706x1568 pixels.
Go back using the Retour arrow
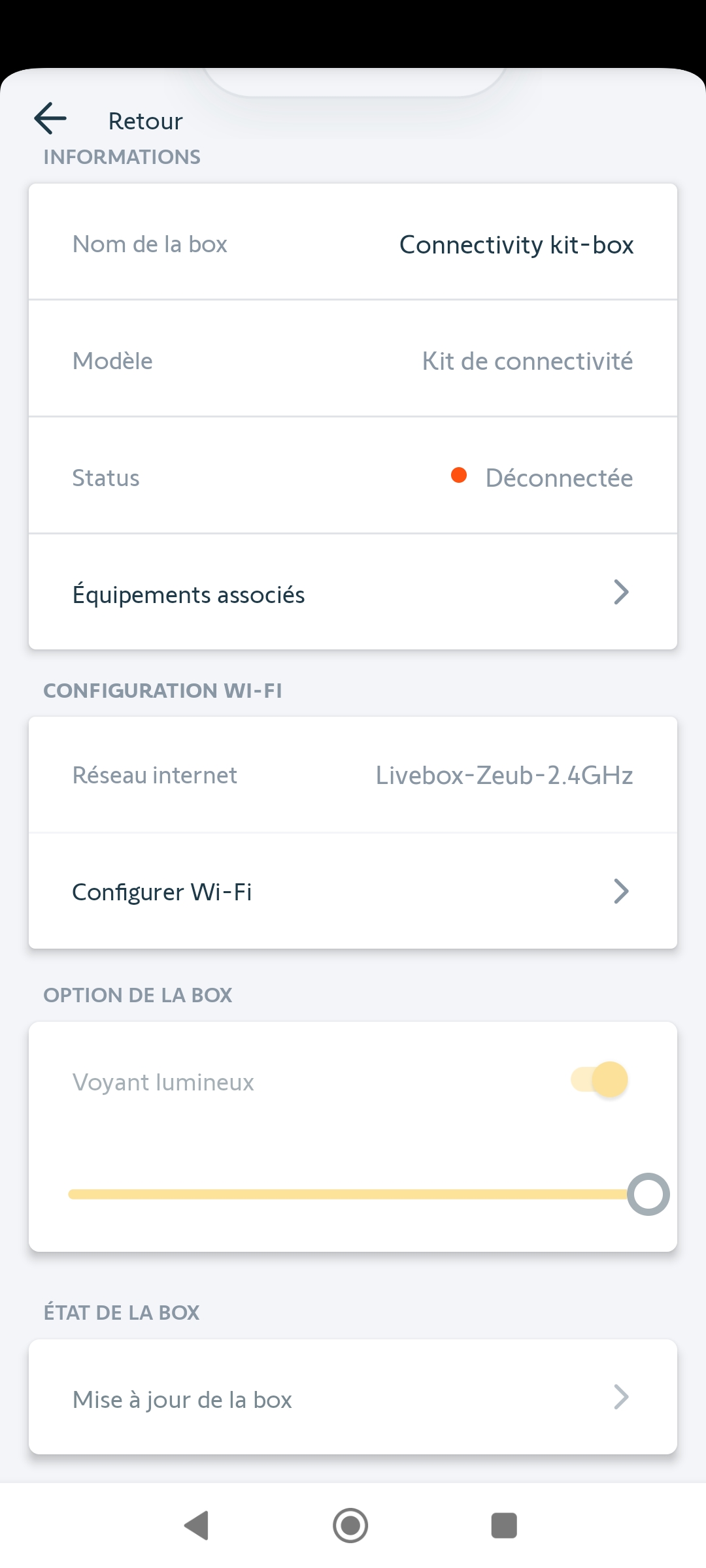[x=51, y=119]
